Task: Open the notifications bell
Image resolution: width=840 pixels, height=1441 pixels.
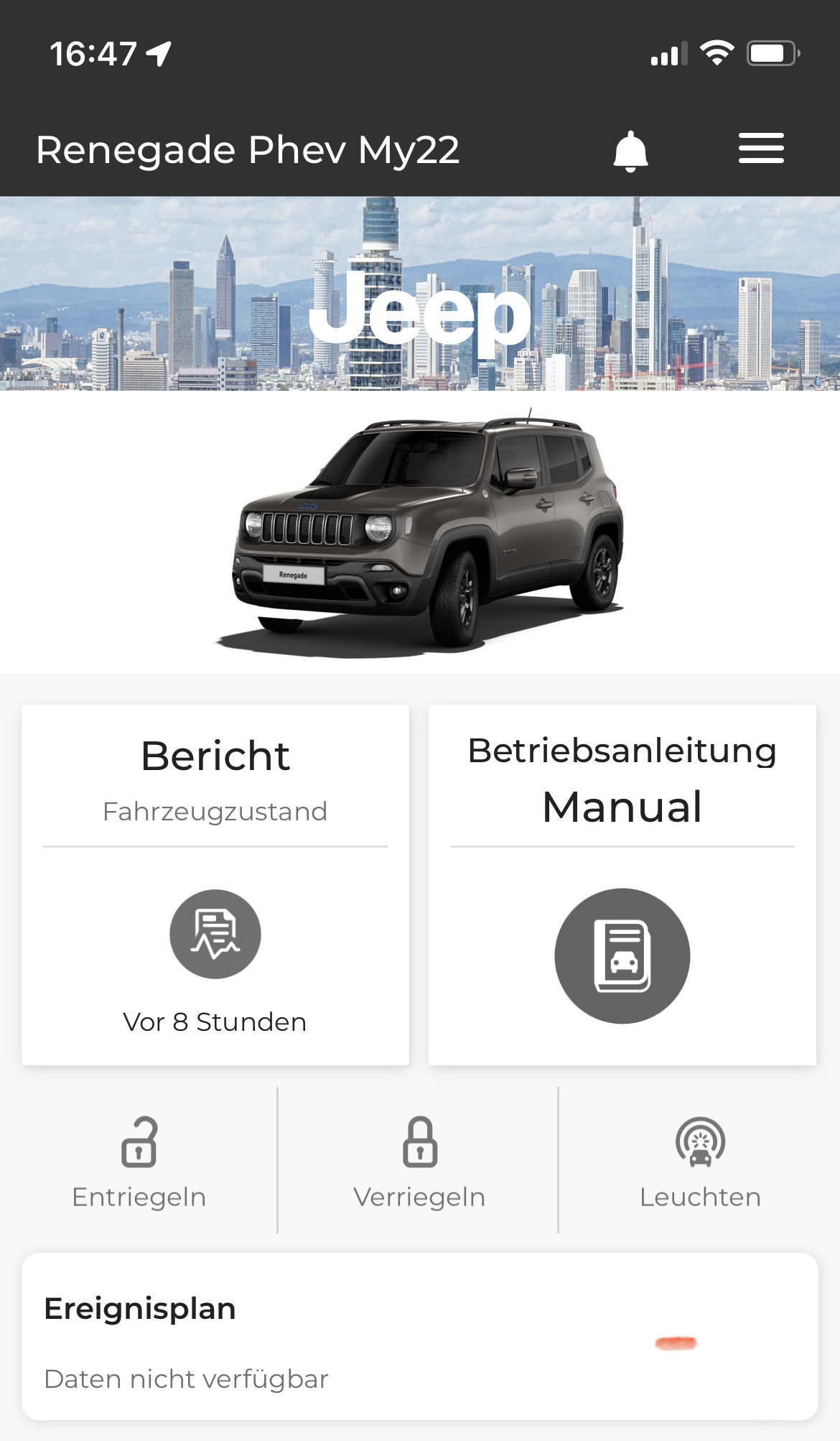Action: tap(630, 150)
